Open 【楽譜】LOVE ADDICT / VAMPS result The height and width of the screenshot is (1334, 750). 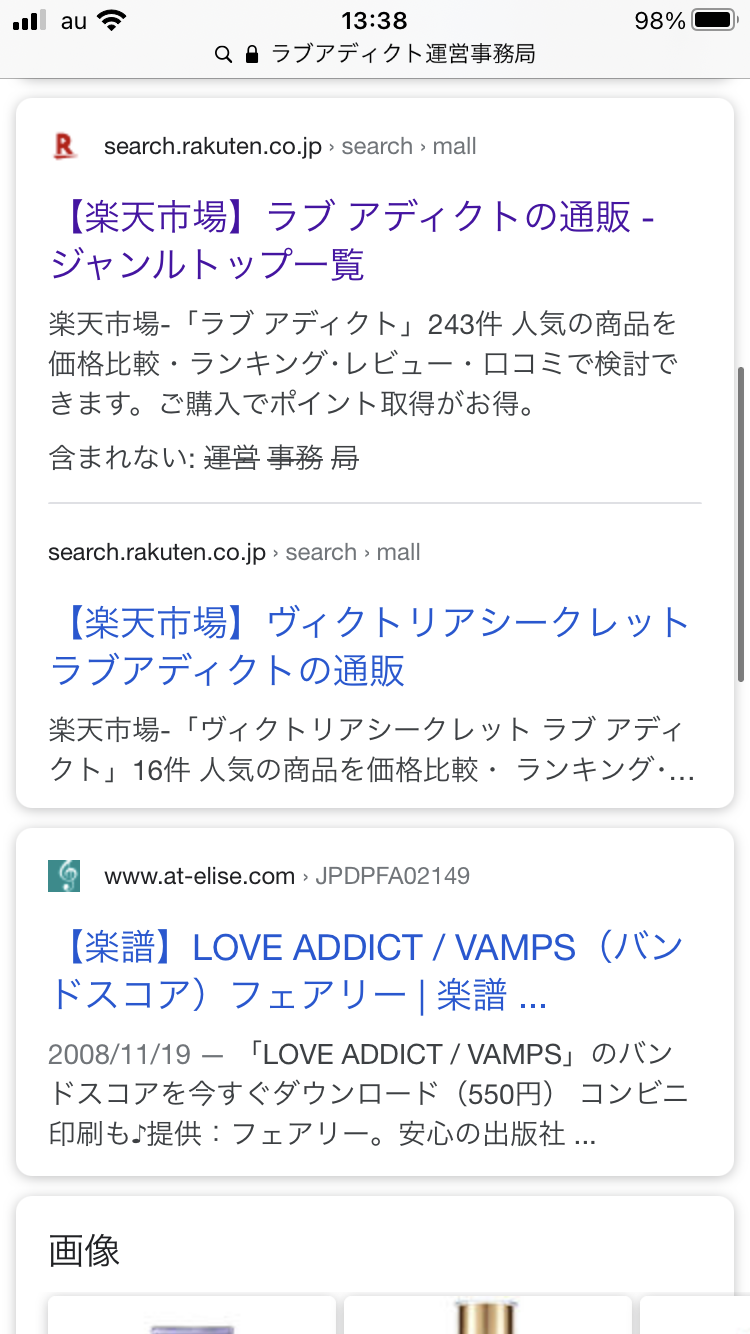[366, 971]
